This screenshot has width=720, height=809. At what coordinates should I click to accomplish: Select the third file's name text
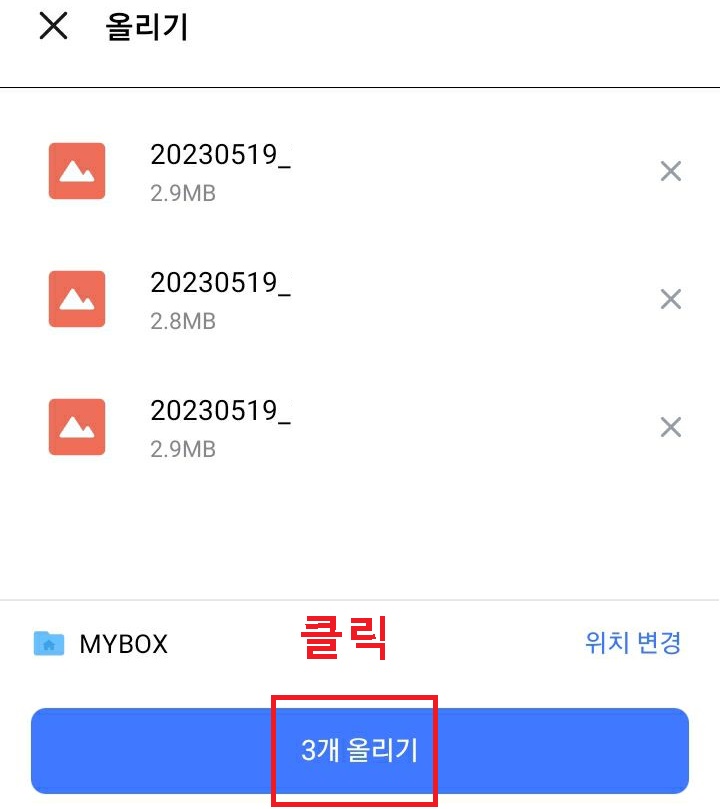[x=221, y=411]
